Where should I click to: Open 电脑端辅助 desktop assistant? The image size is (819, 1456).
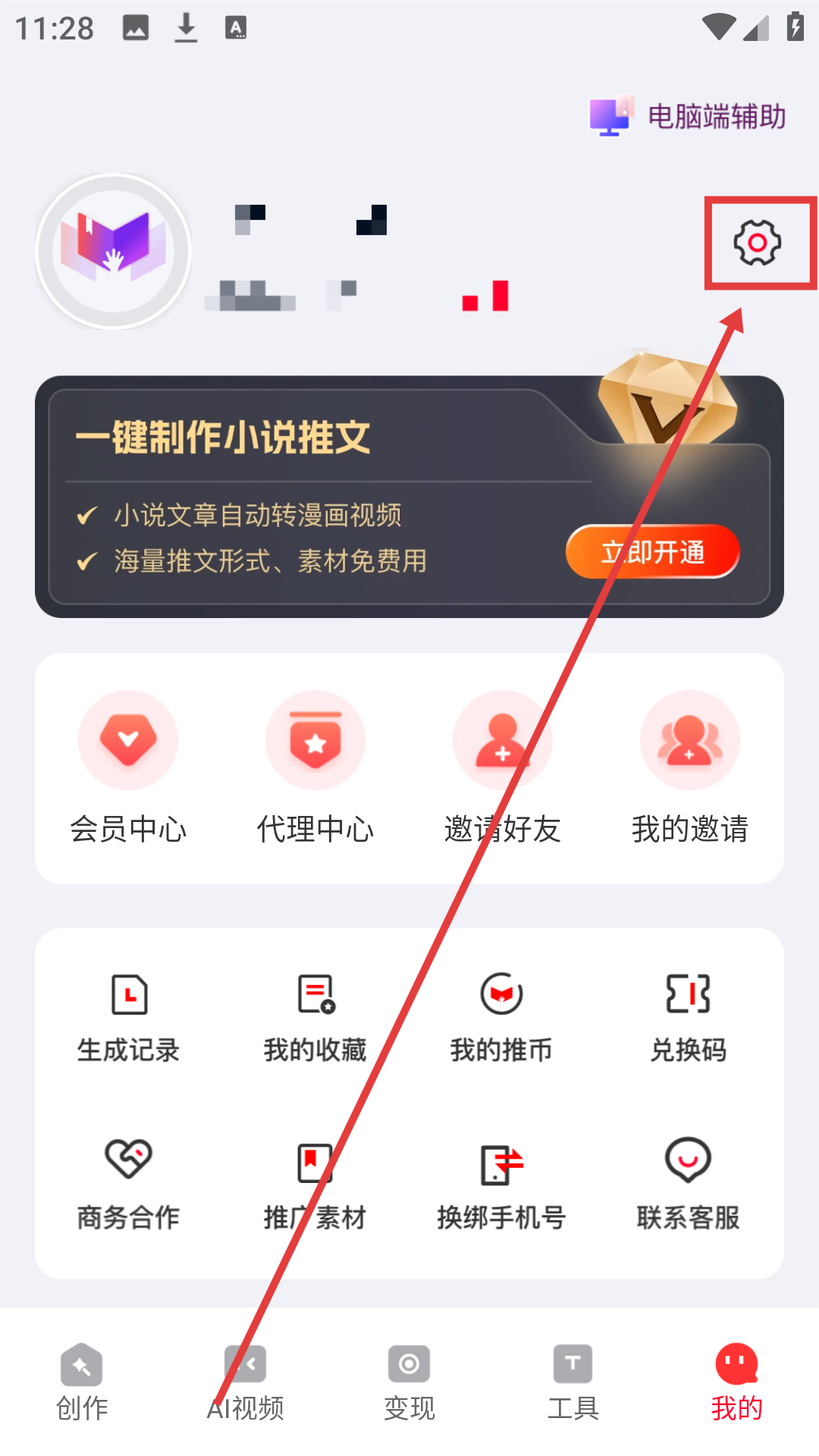[x=689, y=117]
